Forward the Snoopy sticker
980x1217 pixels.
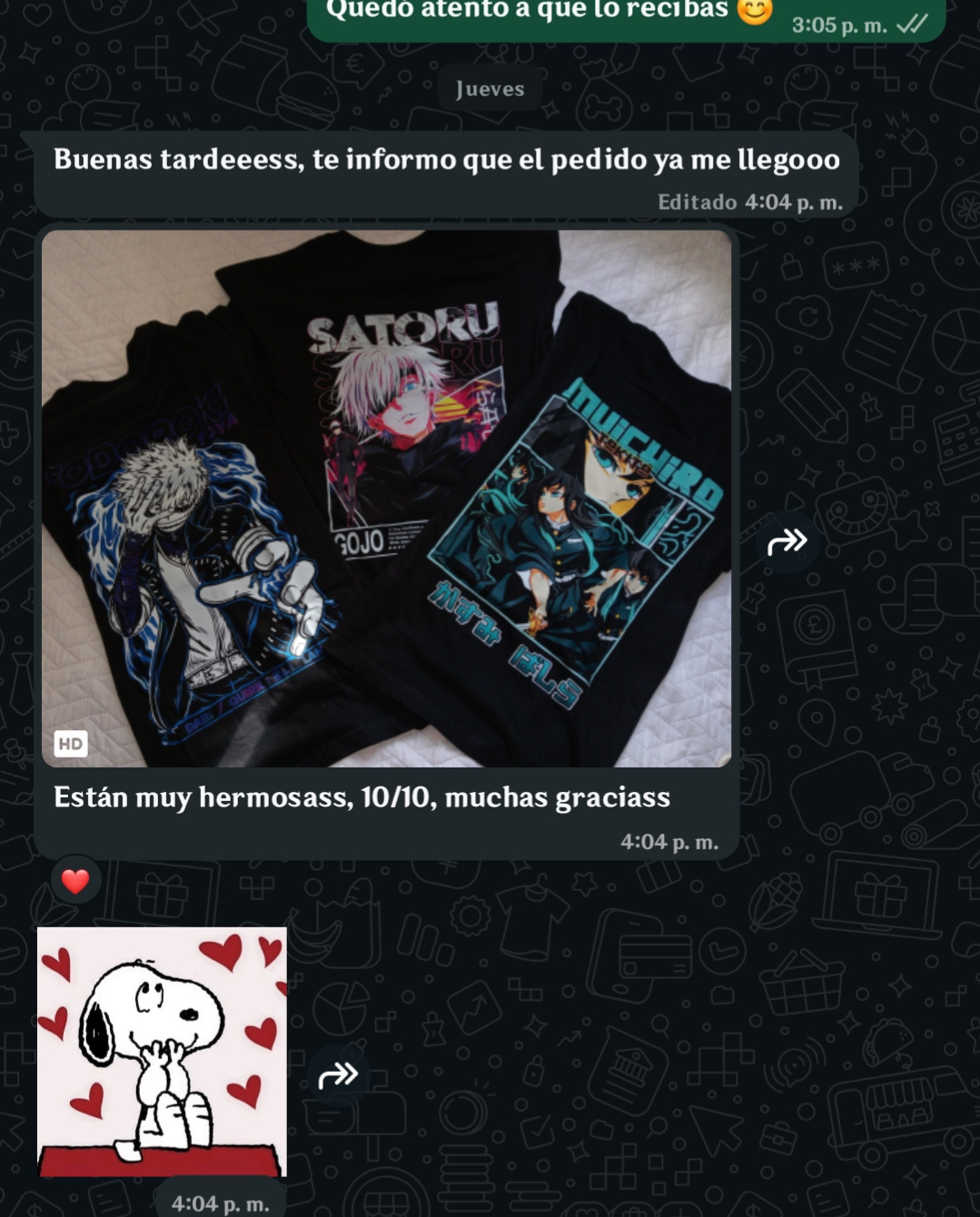click(x=338, y=1075)
